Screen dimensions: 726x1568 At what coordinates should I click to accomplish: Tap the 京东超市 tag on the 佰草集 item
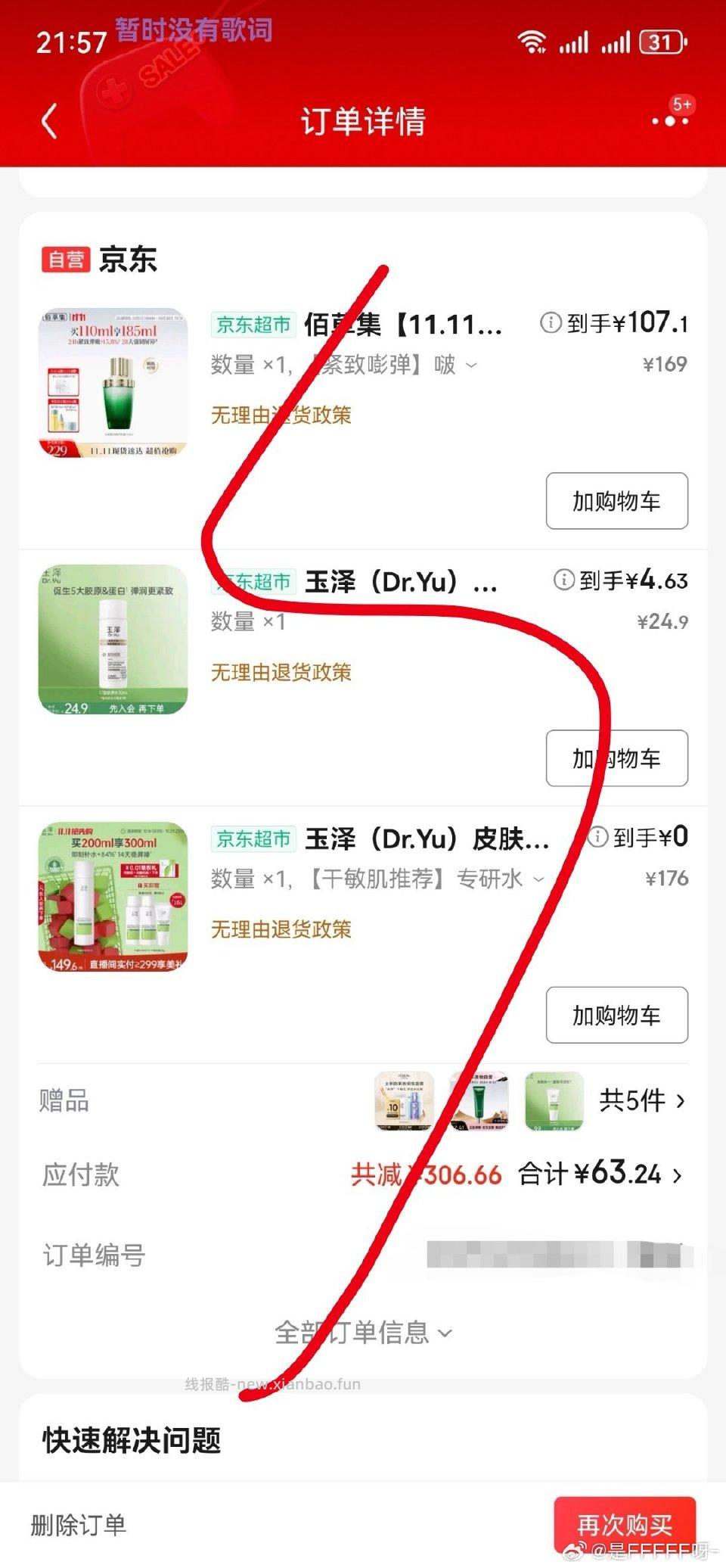253,322
